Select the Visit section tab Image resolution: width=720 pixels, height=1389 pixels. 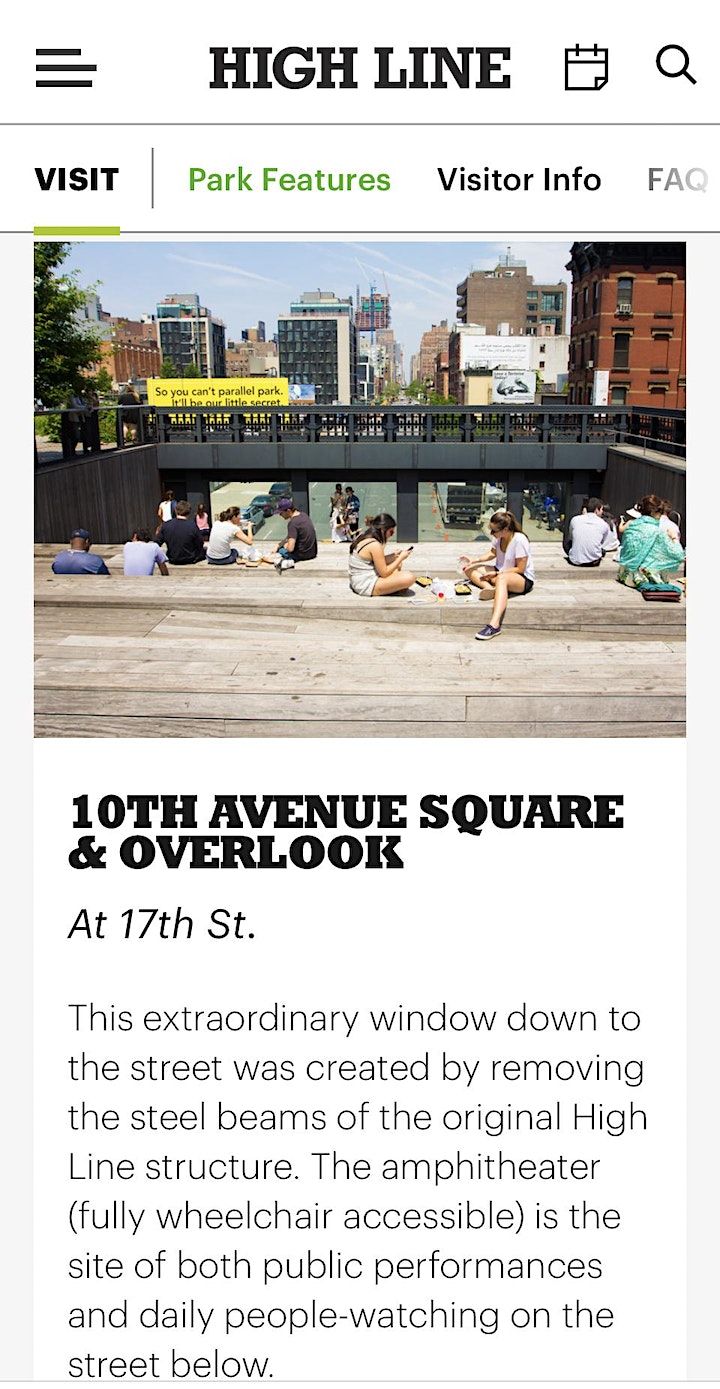tap(77, 180)
